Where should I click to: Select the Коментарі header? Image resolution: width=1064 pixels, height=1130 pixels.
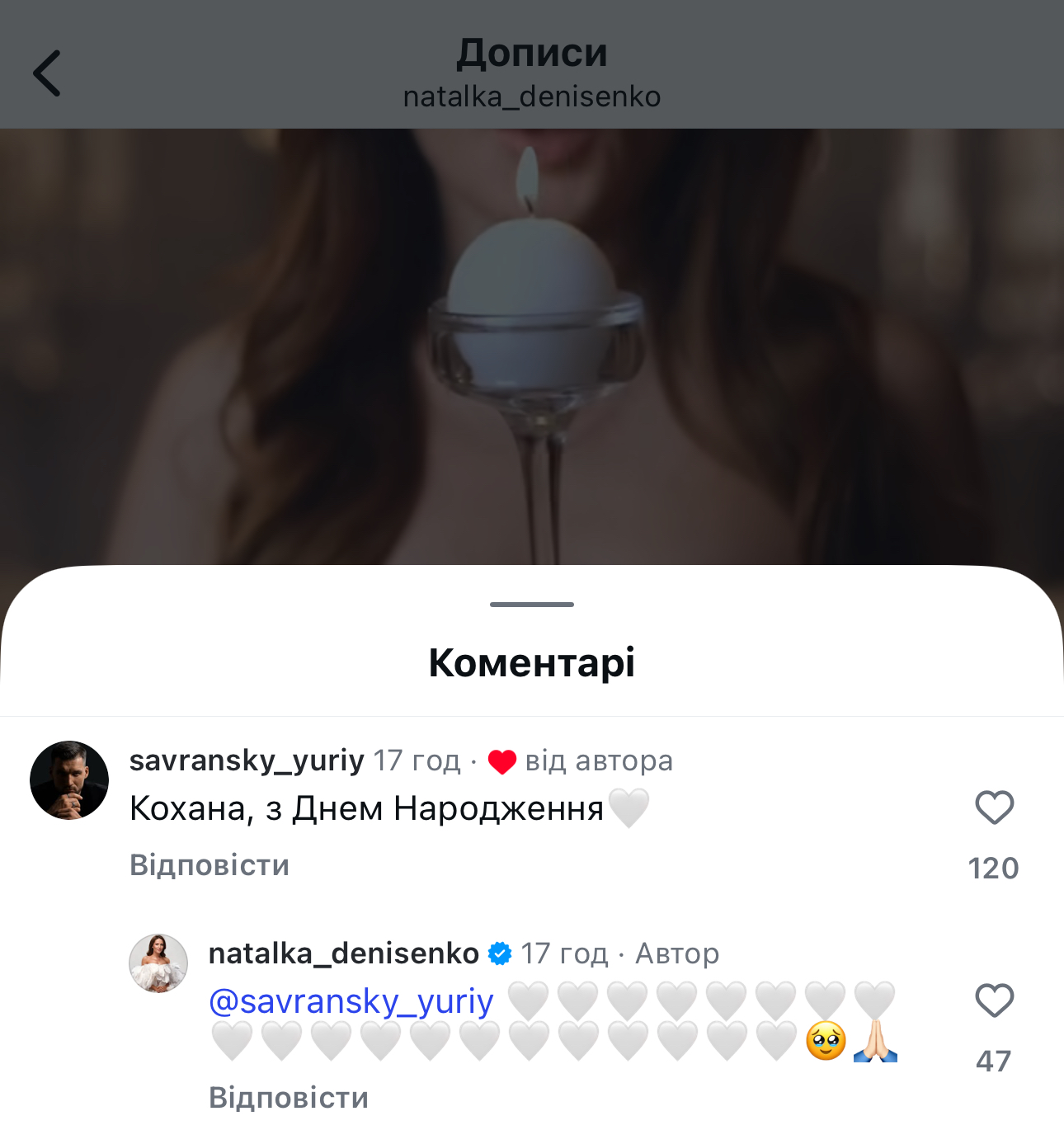[x=531, y=661]
